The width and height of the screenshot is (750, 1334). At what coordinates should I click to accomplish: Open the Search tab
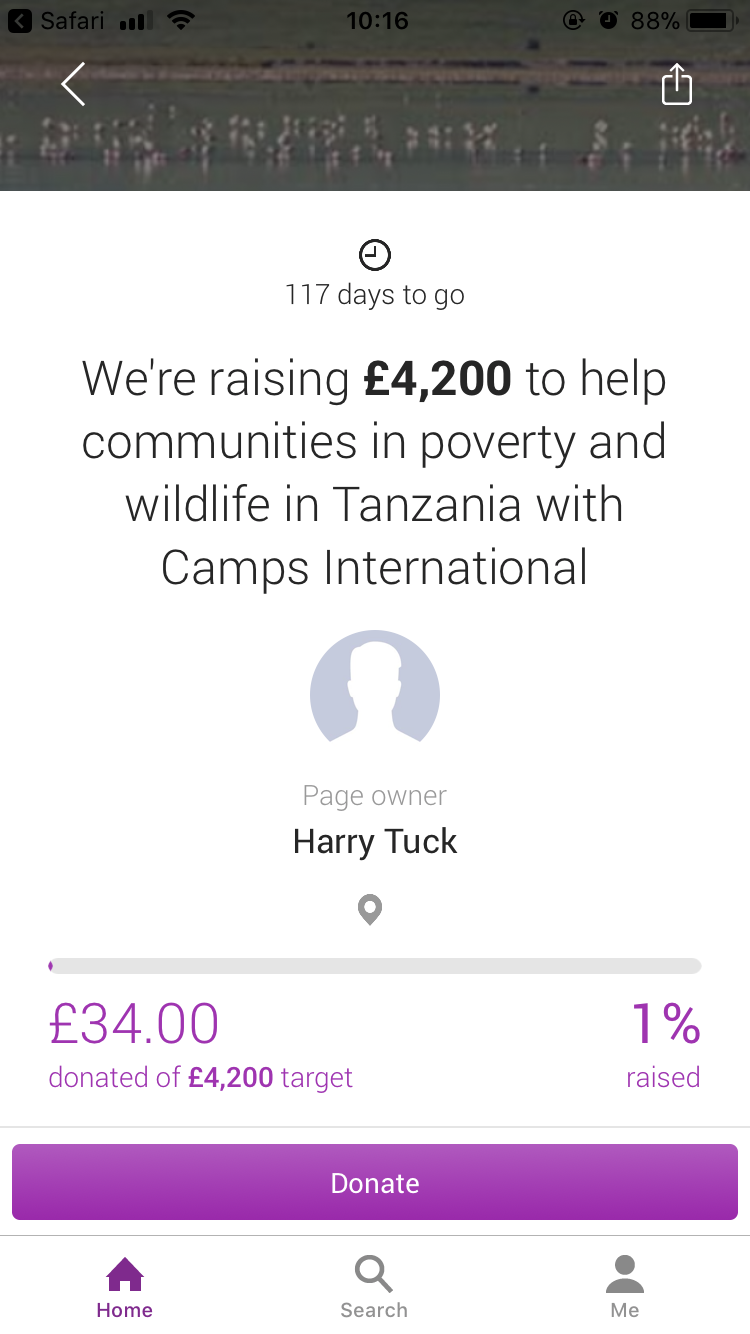pyautogui.click(x=374, y=1287)
